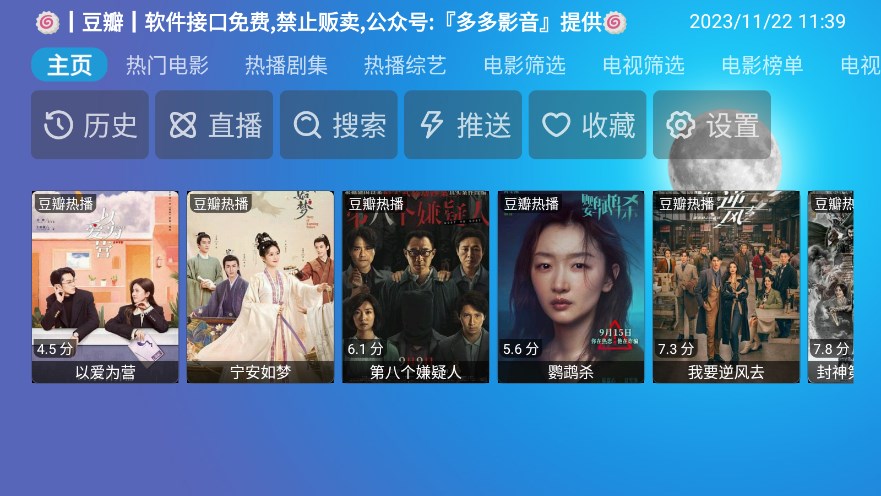Image resolution: width=881 pixels, height=496 pixels.
Task: View 收藏 favorites
Action: [x=588, y=125]
